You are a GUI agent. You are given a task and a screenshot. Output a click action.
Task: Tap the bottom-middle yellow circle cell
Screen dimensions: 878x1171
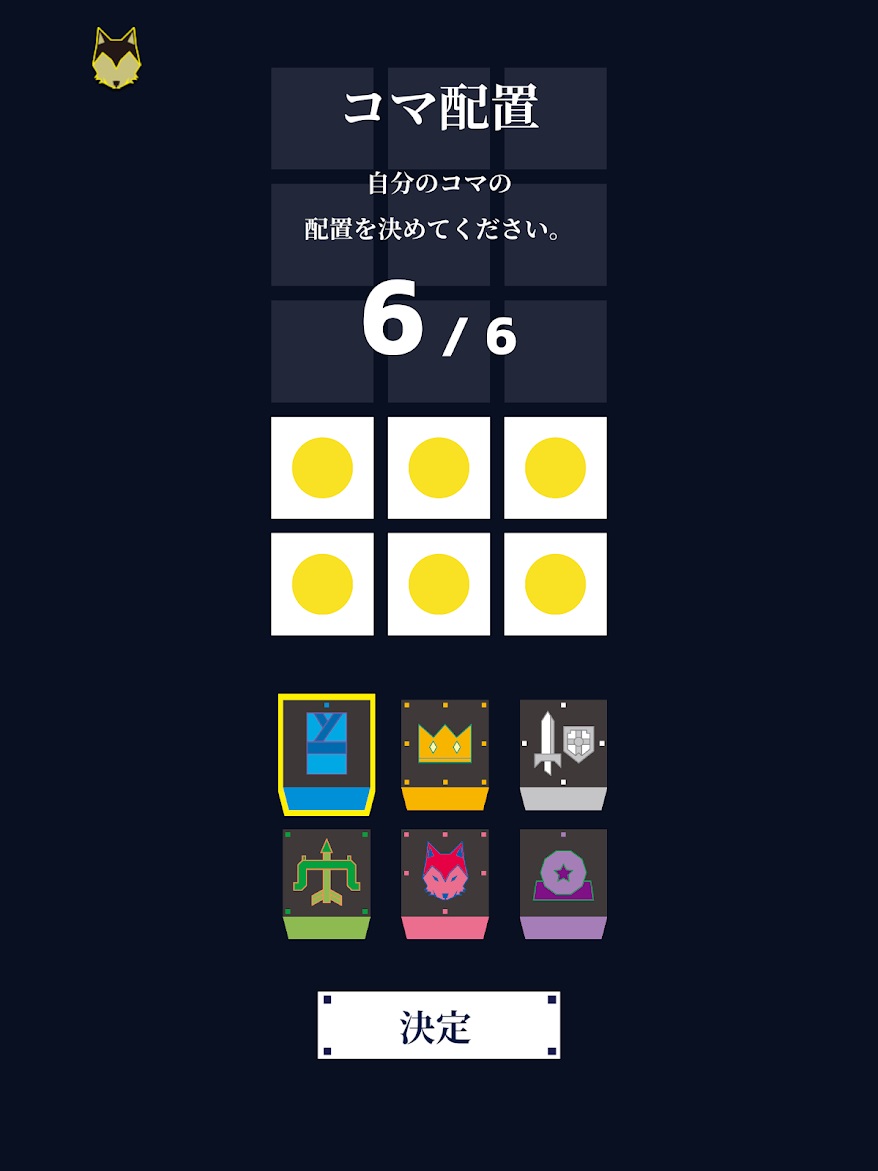pos(439,582)
